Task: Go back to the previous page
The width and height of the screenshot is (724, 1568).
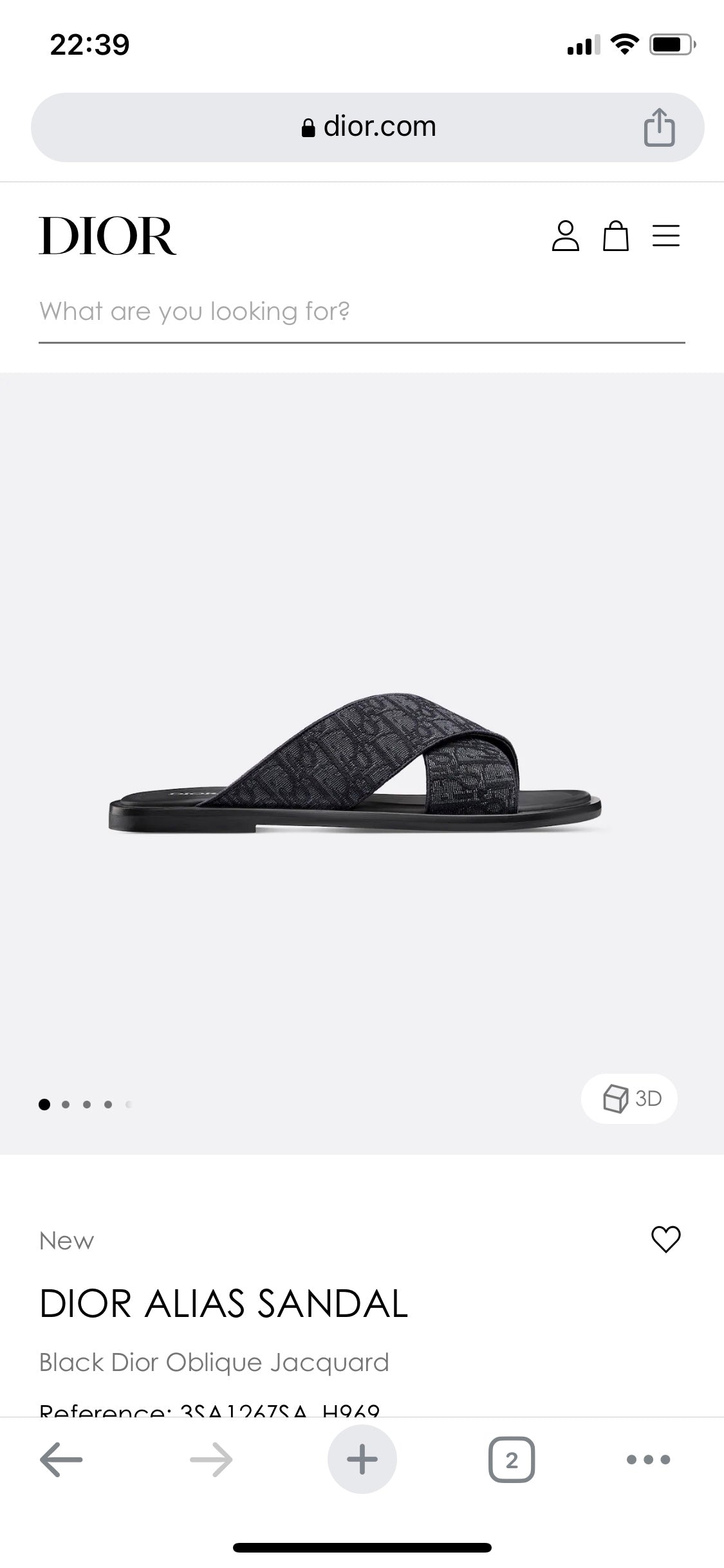Action: [x=61, y=1459]
